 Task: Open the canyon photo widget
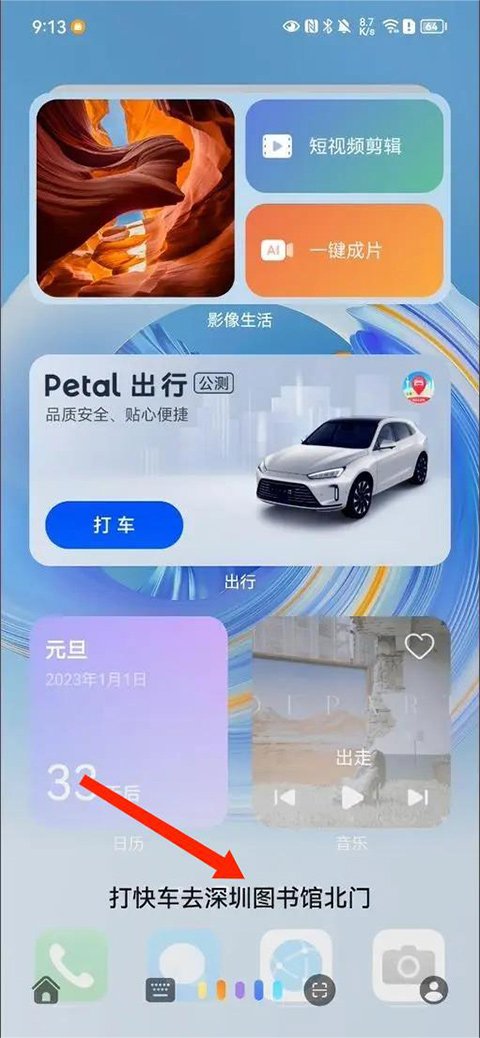135,198
